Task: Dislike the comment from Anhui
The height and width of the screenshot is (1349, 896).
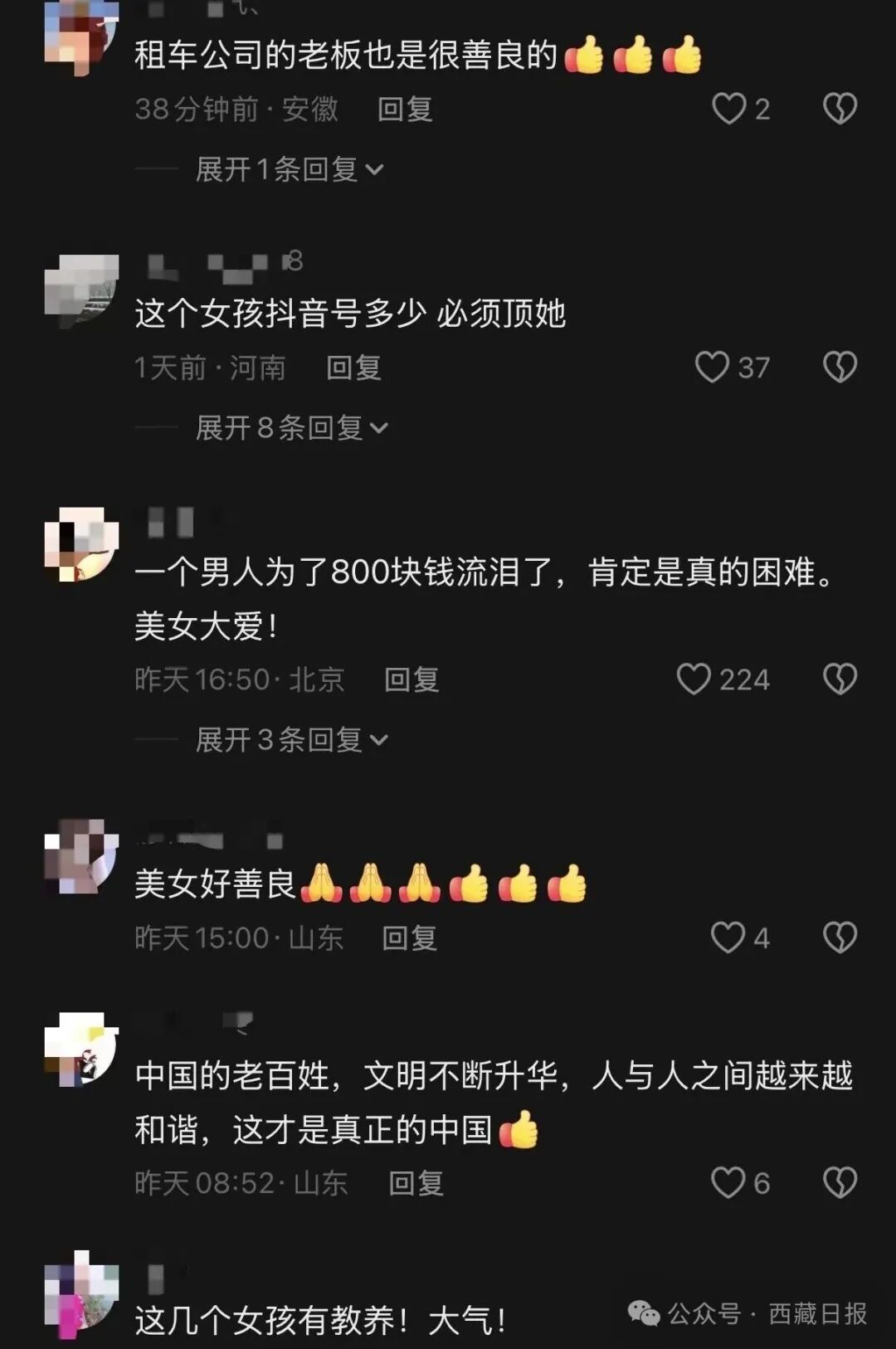Action: [840, 109]
